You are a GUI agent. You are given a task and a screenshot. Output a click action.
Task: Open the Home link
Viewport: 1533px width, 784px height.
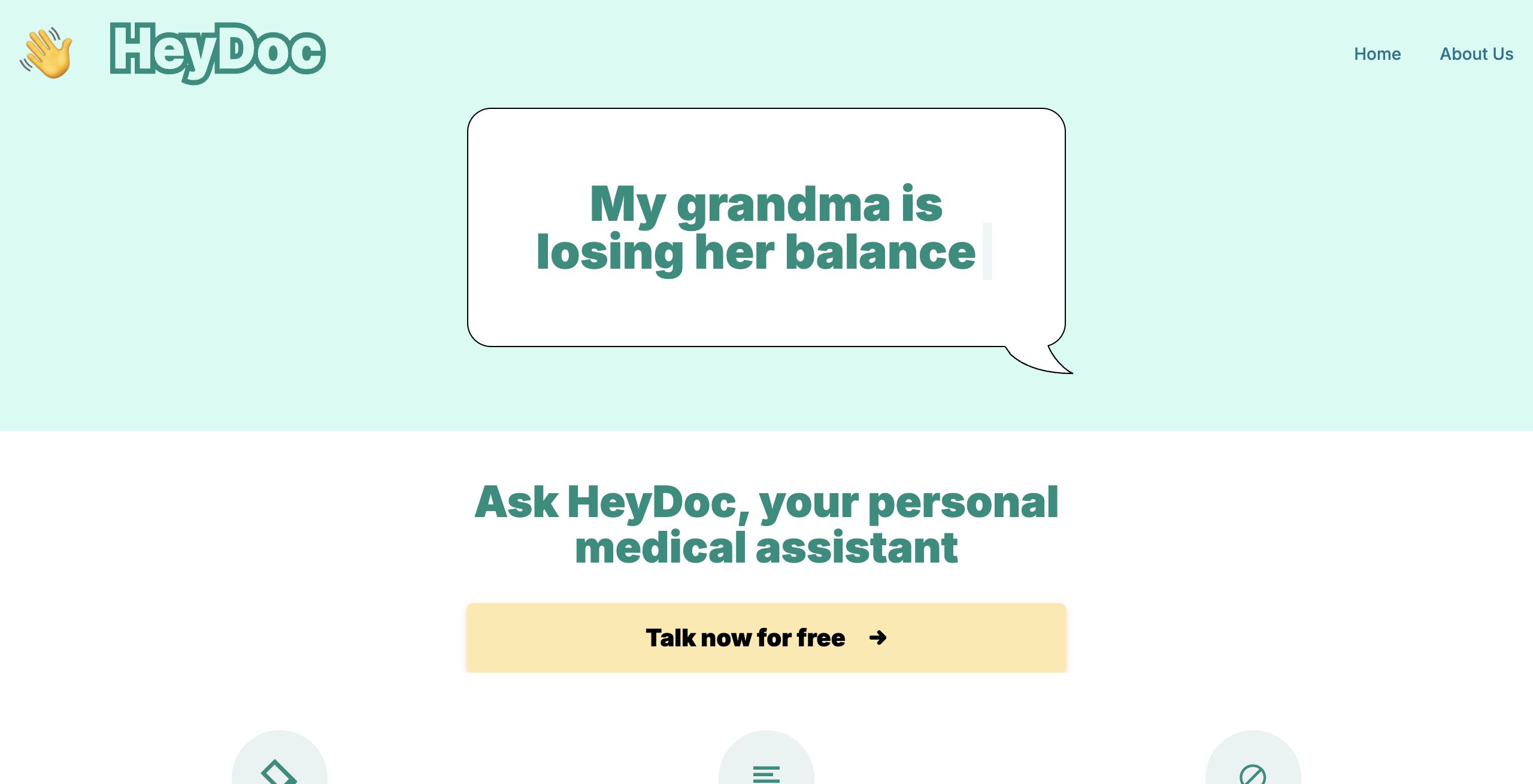(x=1377, y=54)
